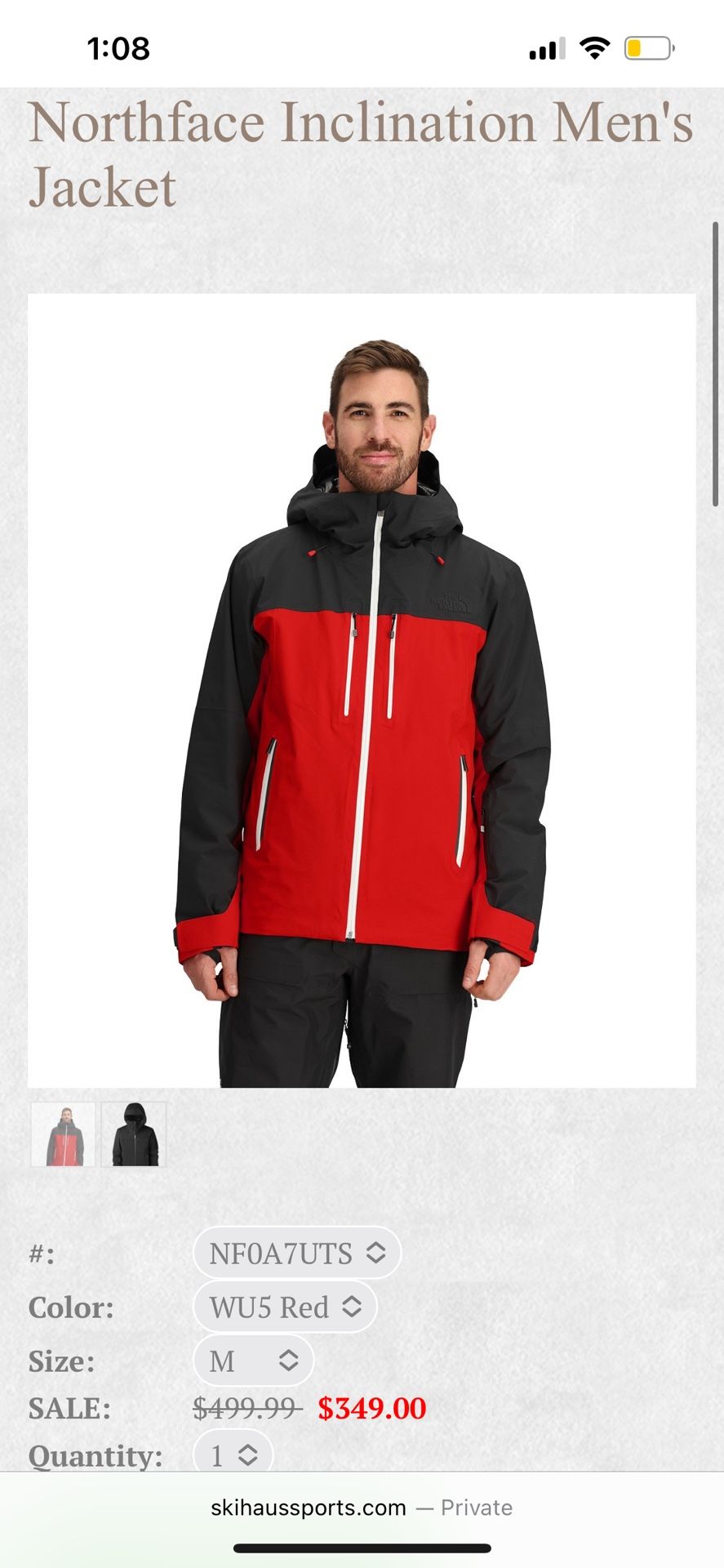Select the red jacket front thumbnail
The width and height of the screenshot is (724, 1568).
63,1134
